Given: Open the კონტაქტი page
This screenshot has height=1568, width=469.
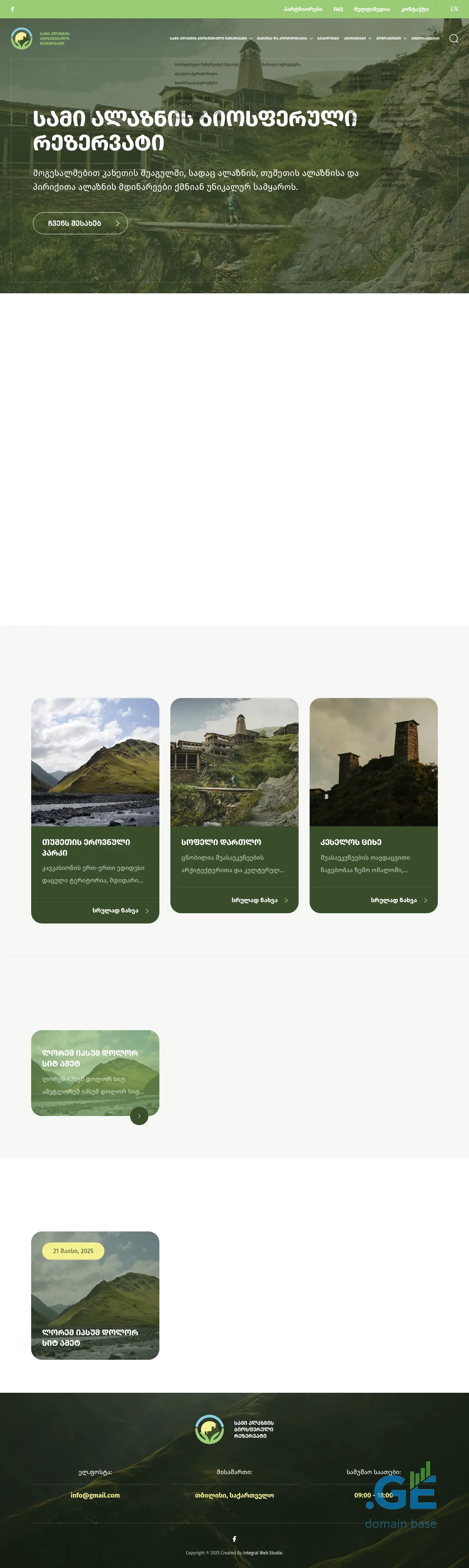Looking at the screenshot, I should point(414,9).
